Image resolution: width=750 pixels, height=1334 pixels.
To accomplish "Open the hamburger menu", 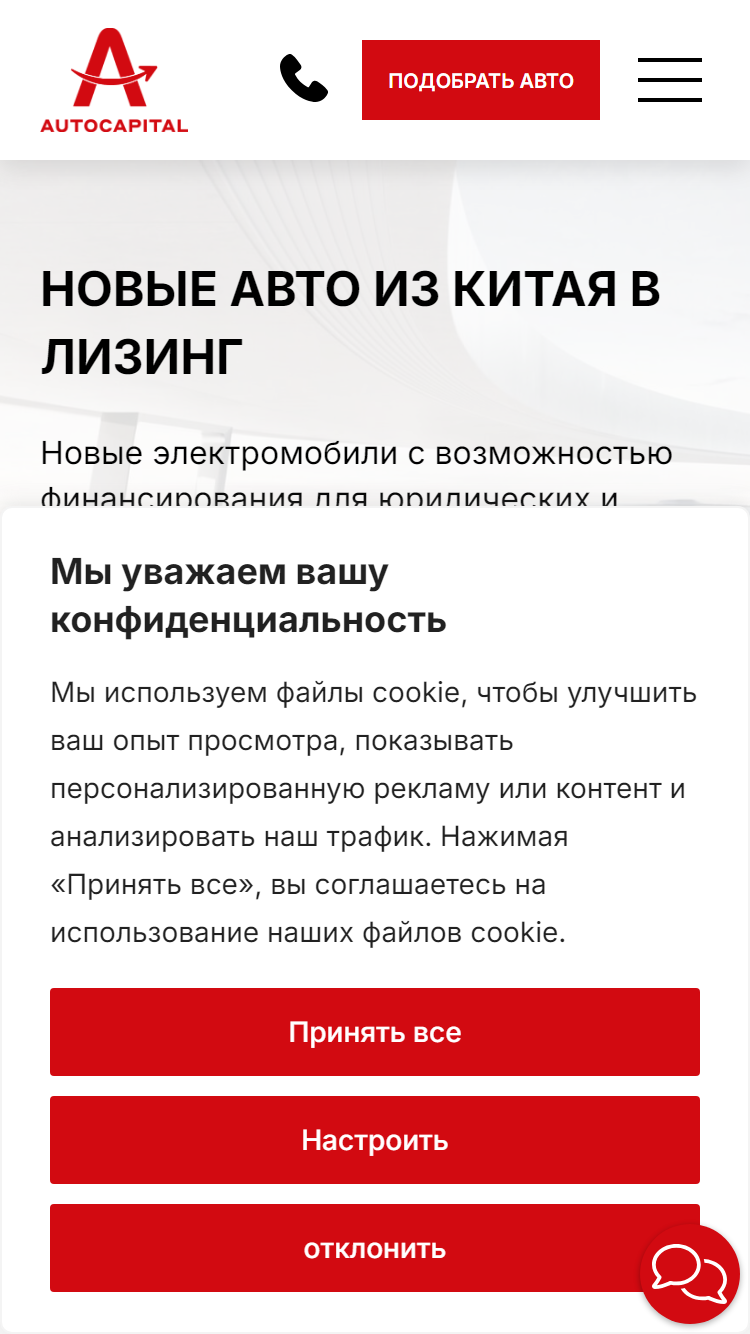I will pyautogui.click(x=670, y=80).
